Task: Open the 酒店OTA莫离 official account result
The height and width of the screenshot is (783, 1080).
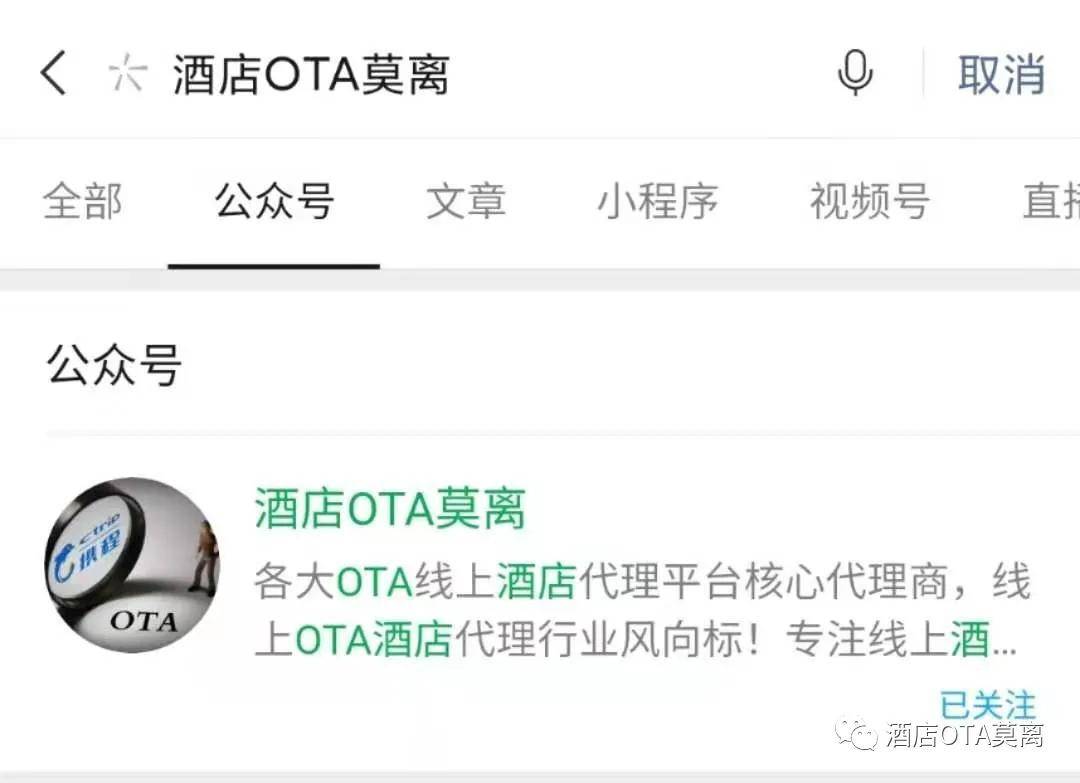Action: [x=390, y=510]
